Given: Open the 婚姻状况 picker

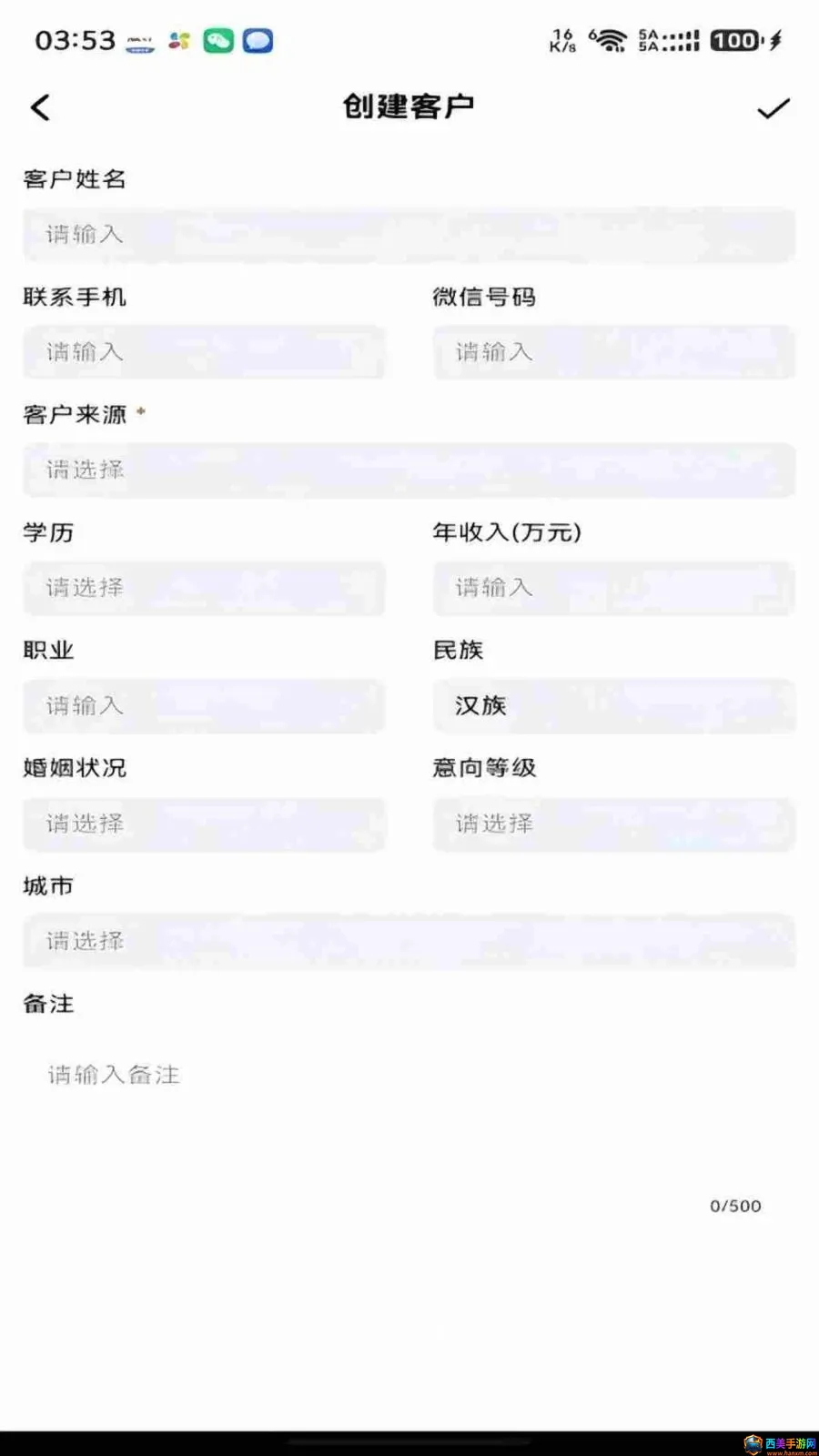Looking at the screenshot, I should (205, 824).
